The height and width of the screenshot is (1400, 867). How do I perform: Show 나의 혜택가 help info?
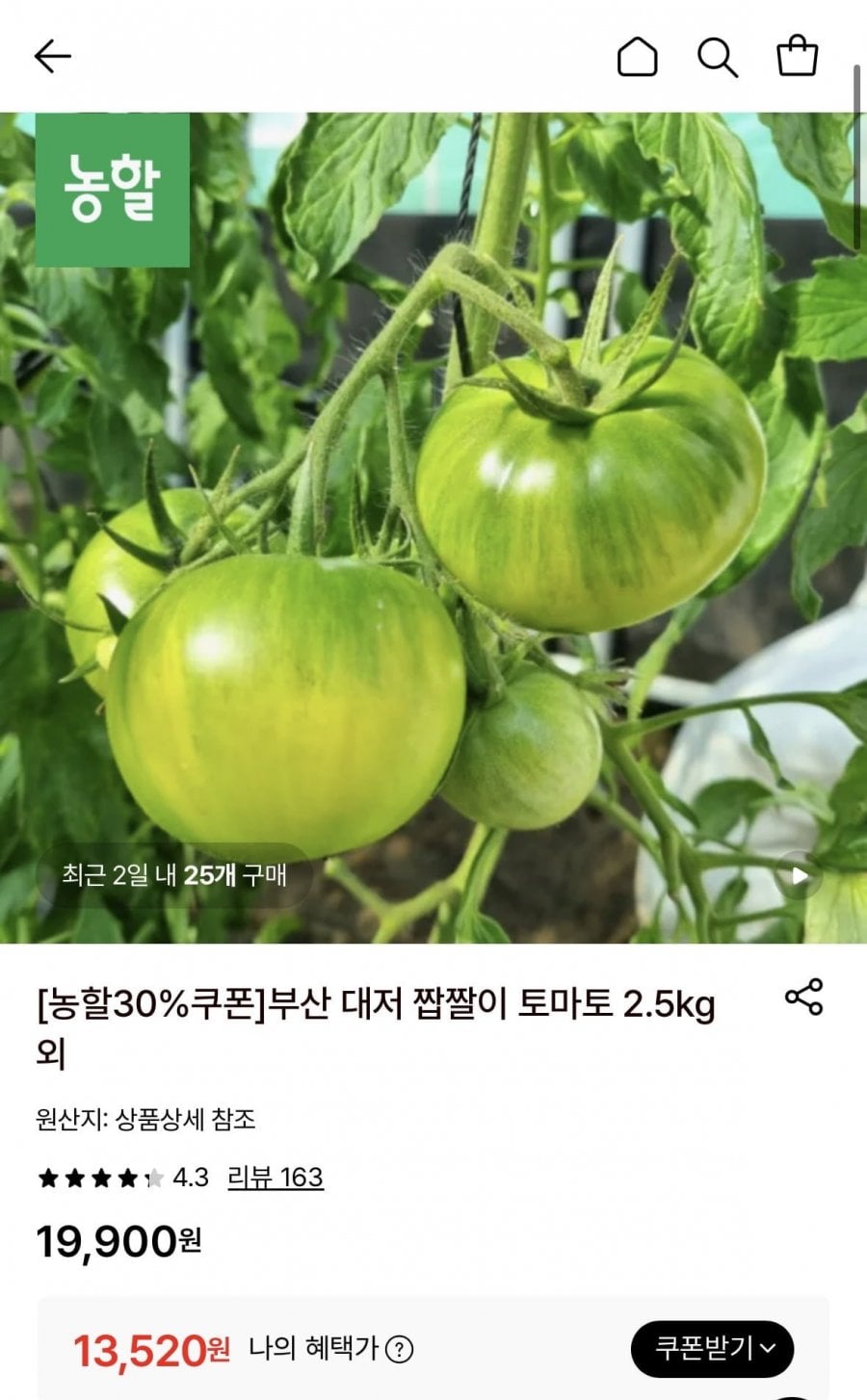point(399,1350)
